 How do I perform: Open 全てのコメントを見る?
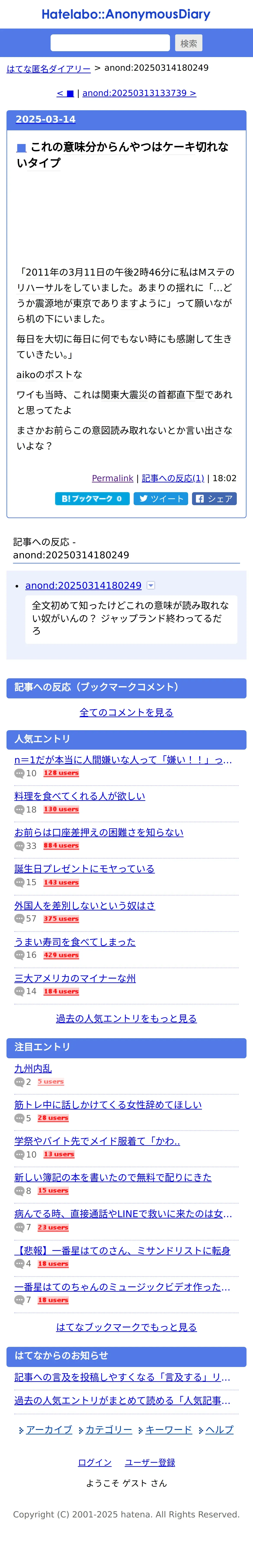tap(126, 712)
